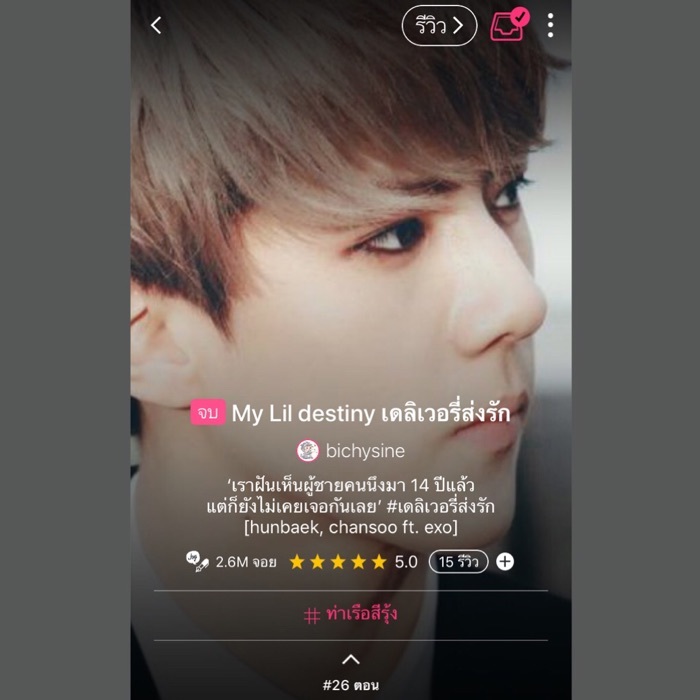Open the รีวิว reviews button at the top
The width and height of the screenshot is (700, 700).
pos(439,26)
